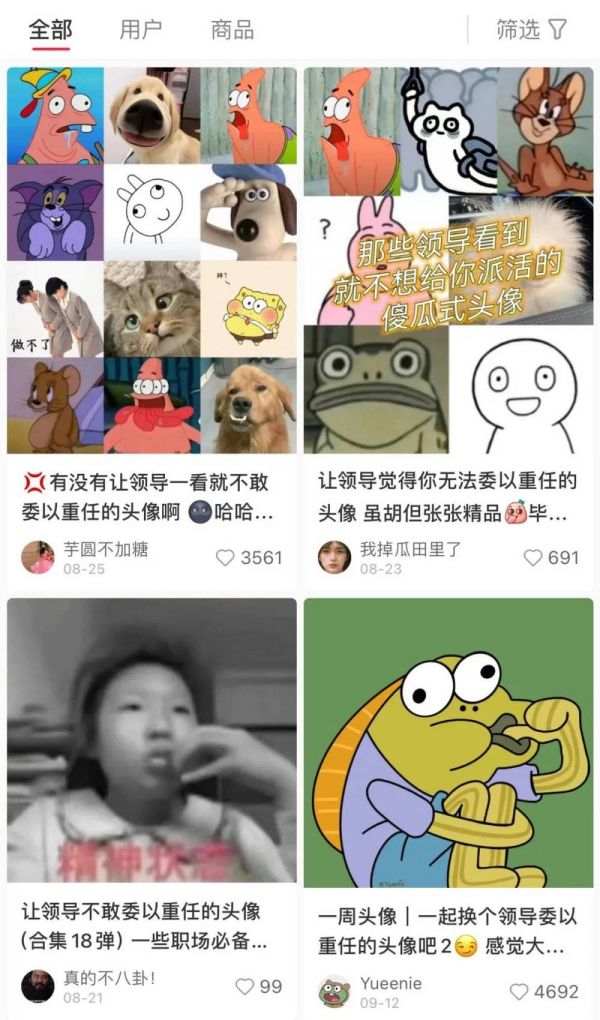Switch to the 商品 tab
600x1020 pixels.
[232, 30]
